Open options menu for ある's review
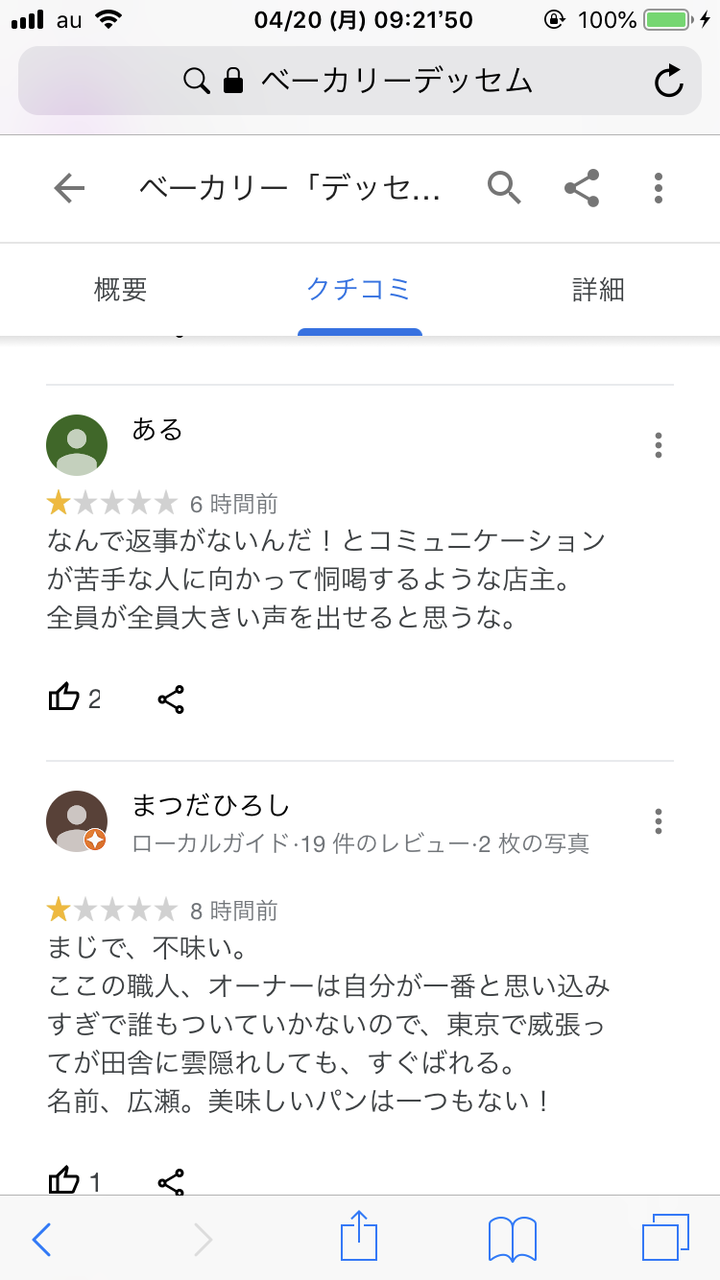The width and height of the screenshot is (720, 1280). click(658, 445)
